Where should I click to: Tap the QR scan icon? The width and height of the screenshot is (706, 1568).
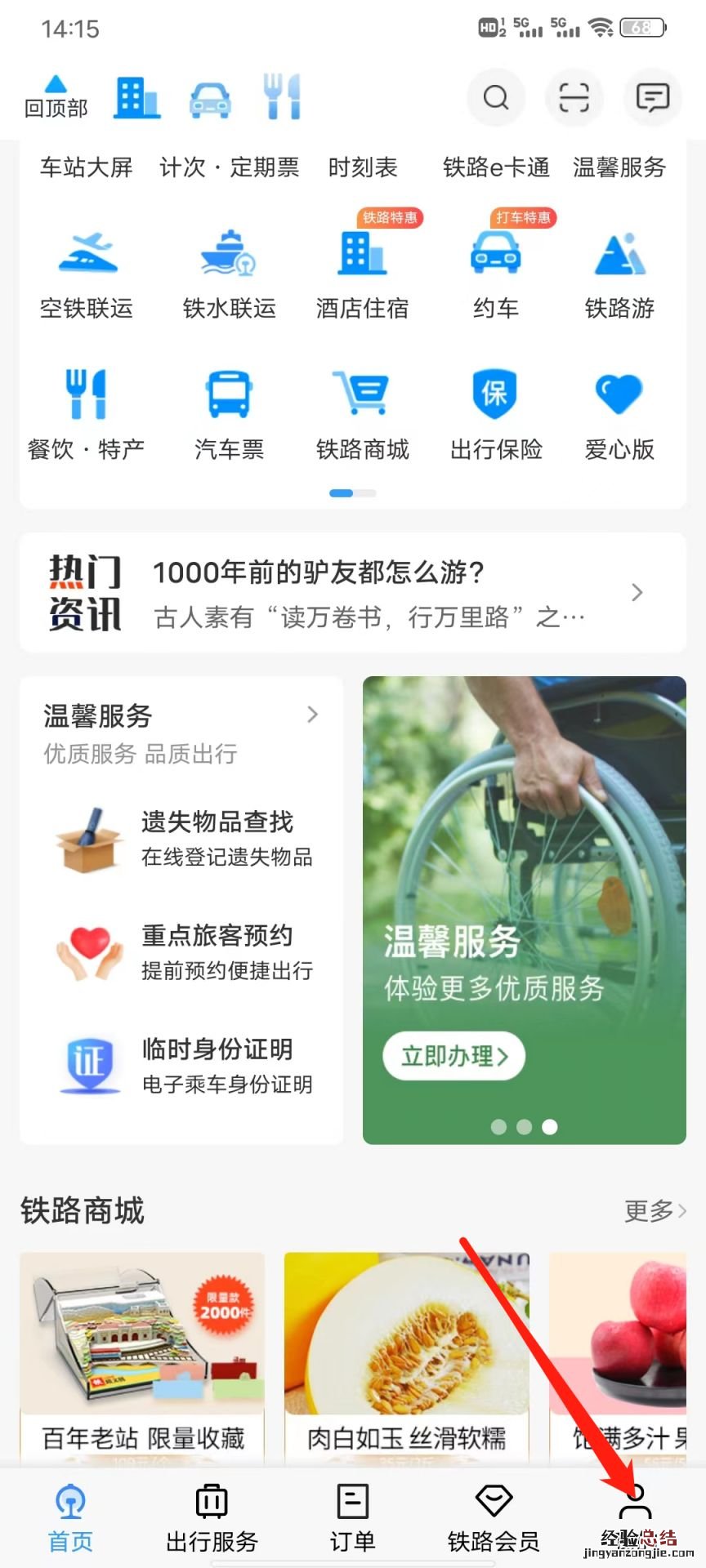574,97
